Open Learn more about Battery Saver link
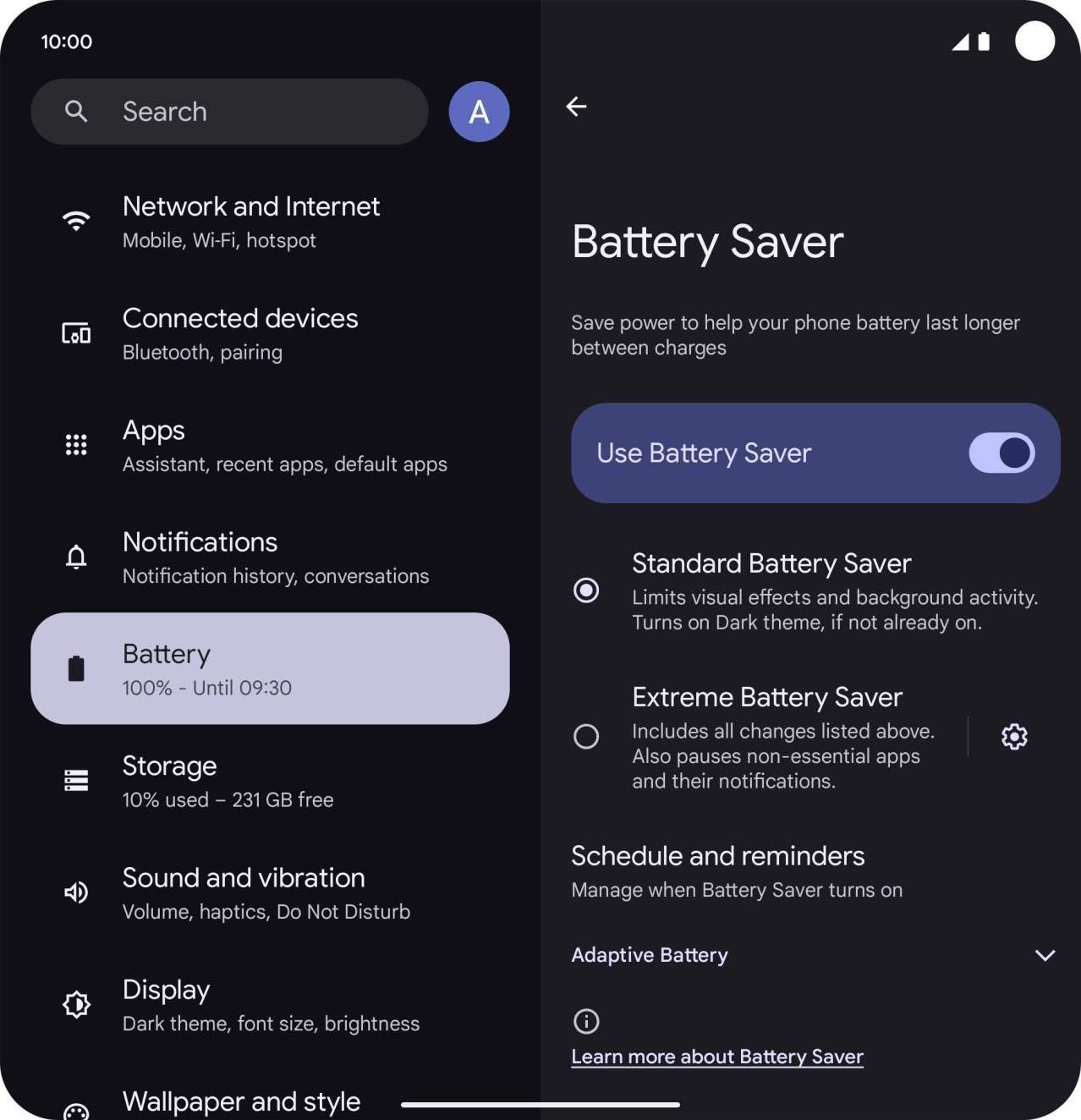The height and width of the screenshot is (1120, 1081). (717, 1057)
